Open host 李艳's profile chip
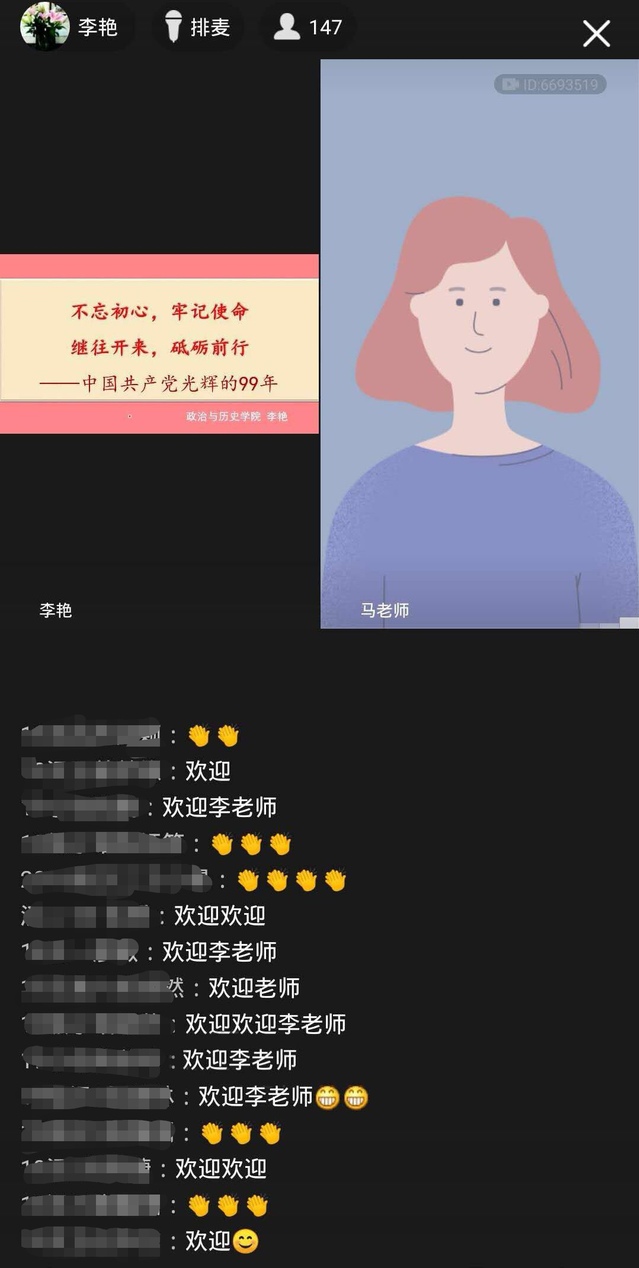Screen dimensions: 639x1268 70,27
